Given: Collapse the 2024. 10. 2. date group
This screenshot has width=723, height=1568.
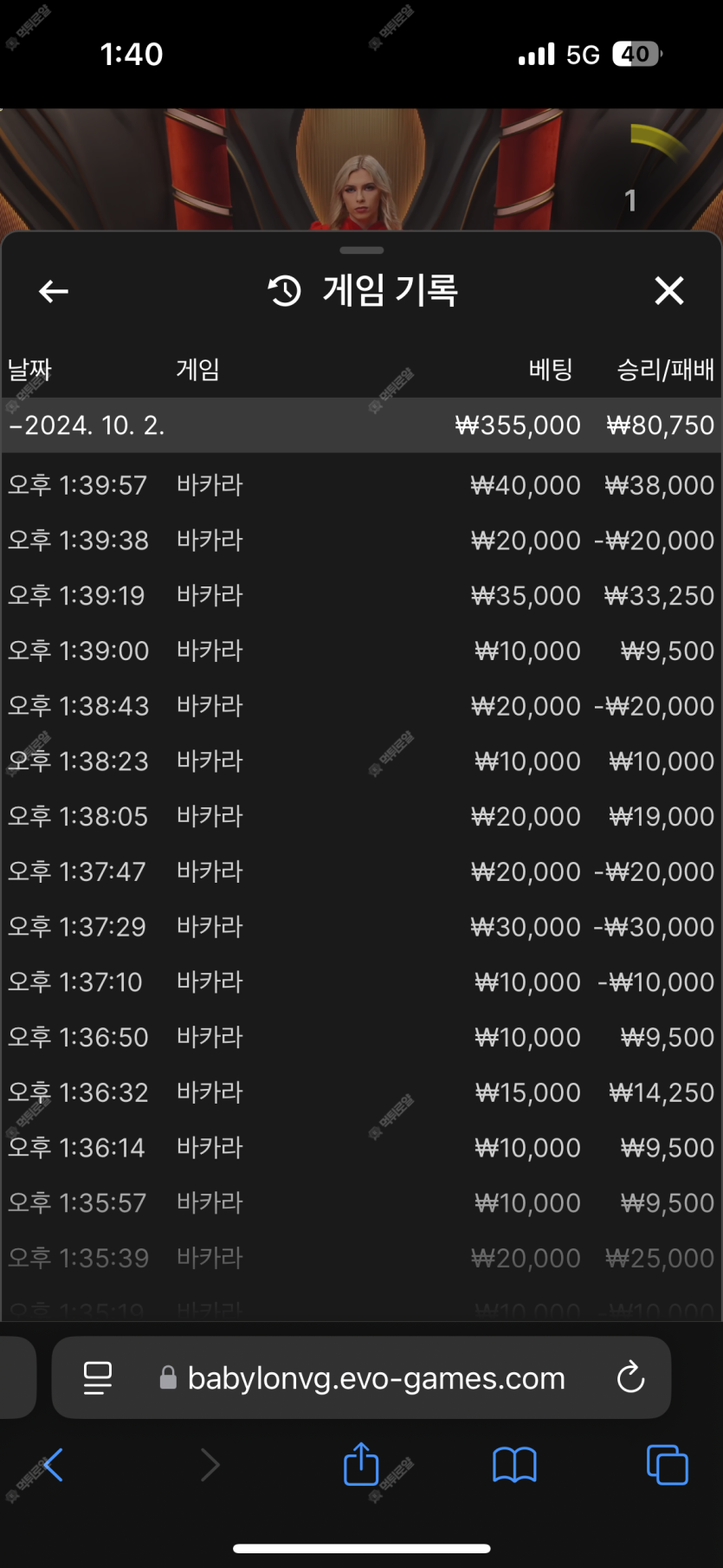Looking at the screenshot, I should coord(361,425).
